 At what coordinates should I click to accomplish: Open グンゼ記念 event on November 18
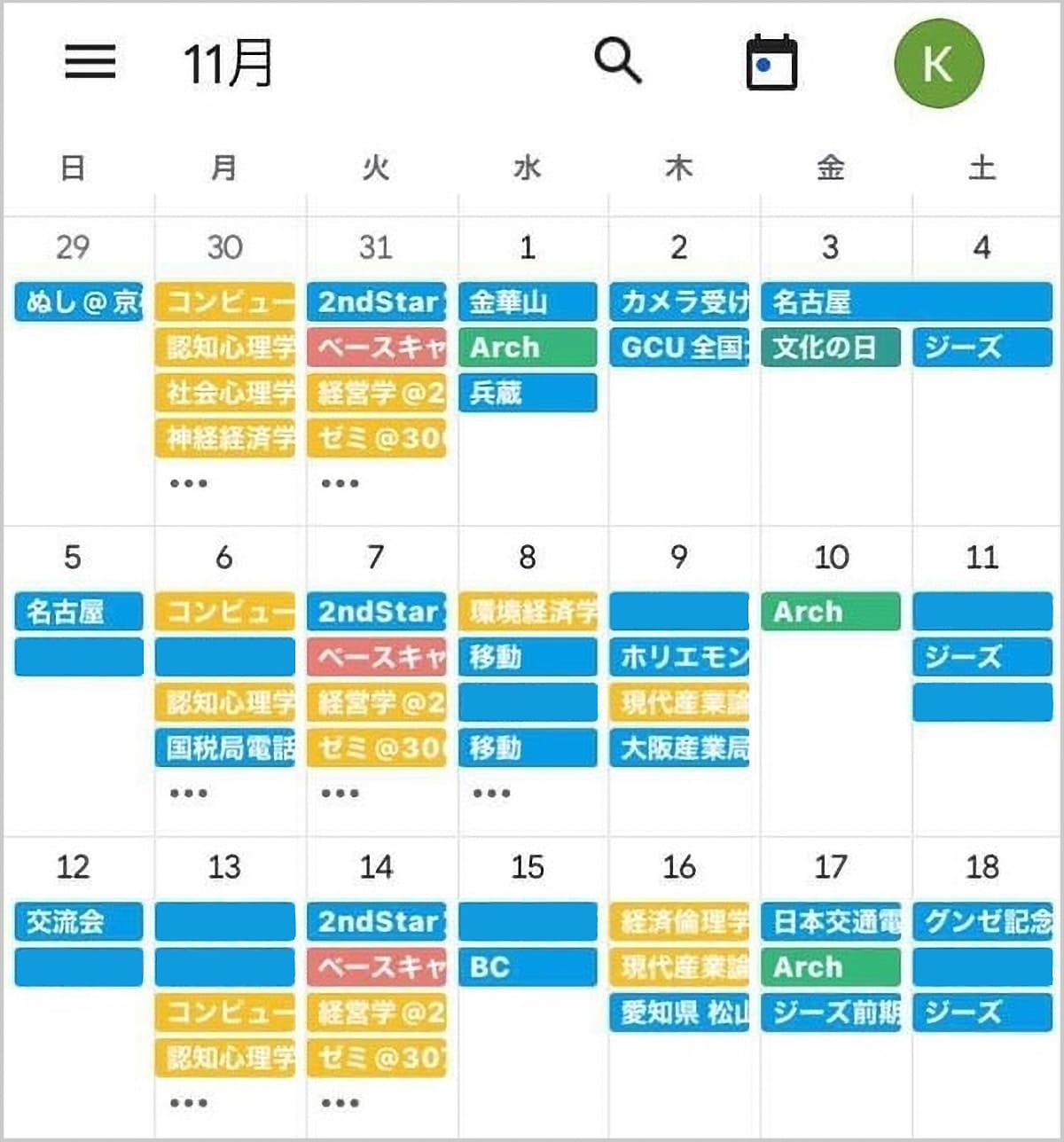click(982, 922)
